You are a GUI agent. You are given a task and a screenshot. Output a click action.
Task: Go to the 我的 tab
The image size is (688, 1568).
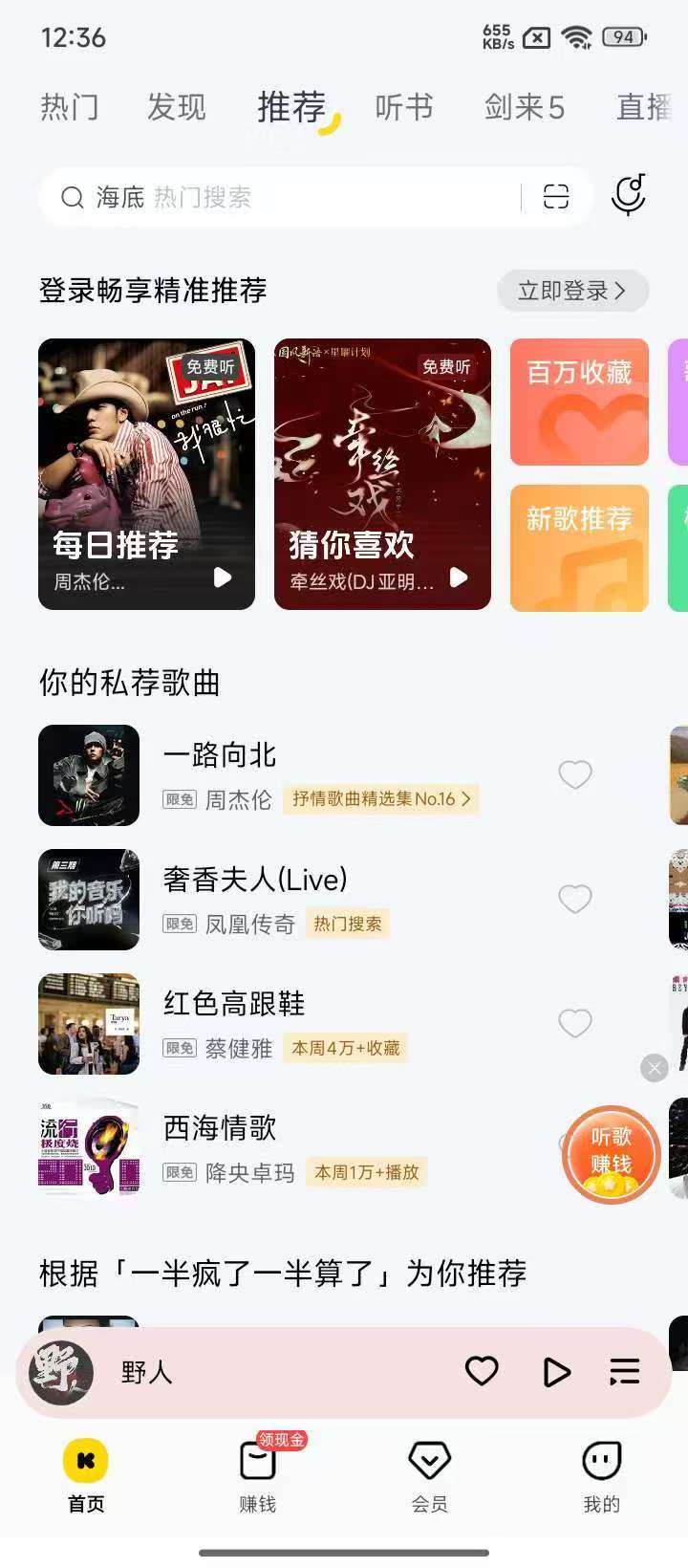(601, 1477)
